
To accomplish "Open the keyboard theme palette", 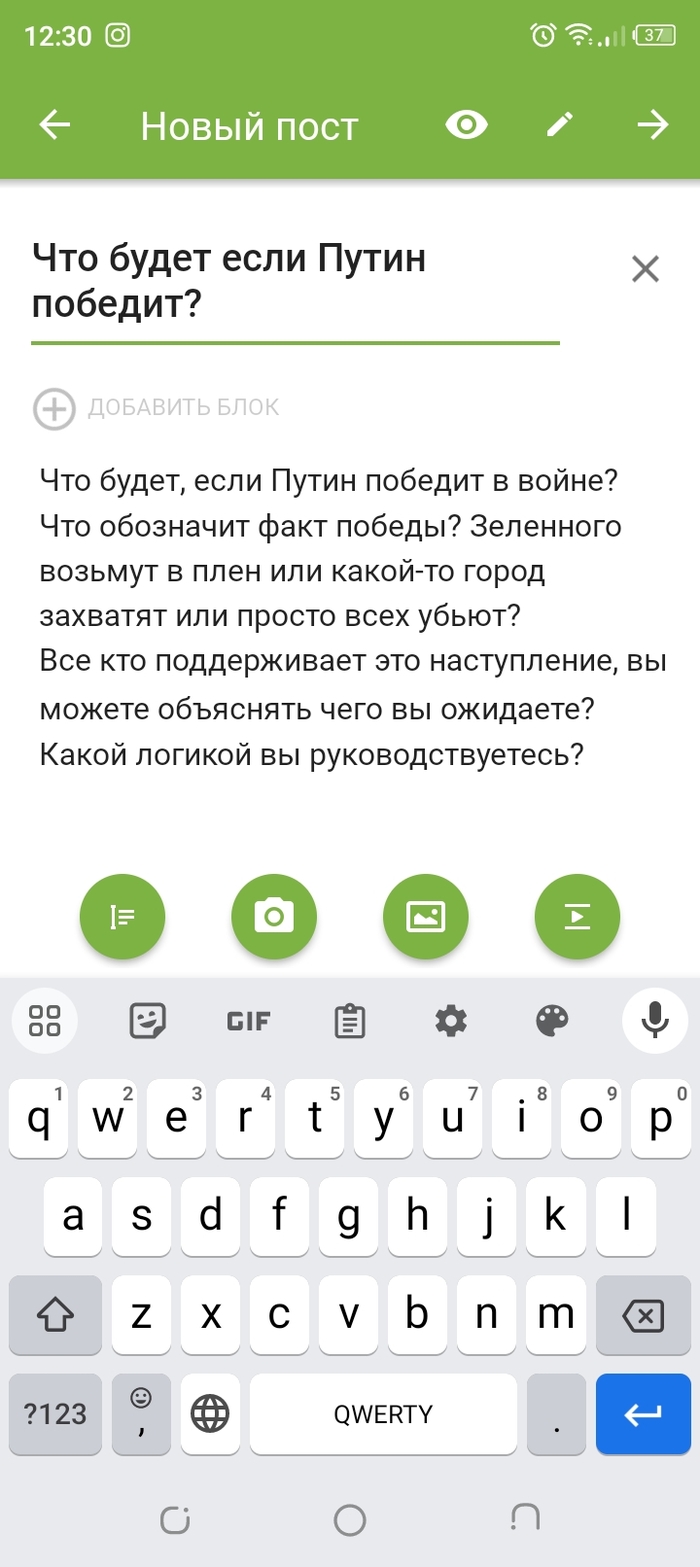I will (x=553, y=1021).
